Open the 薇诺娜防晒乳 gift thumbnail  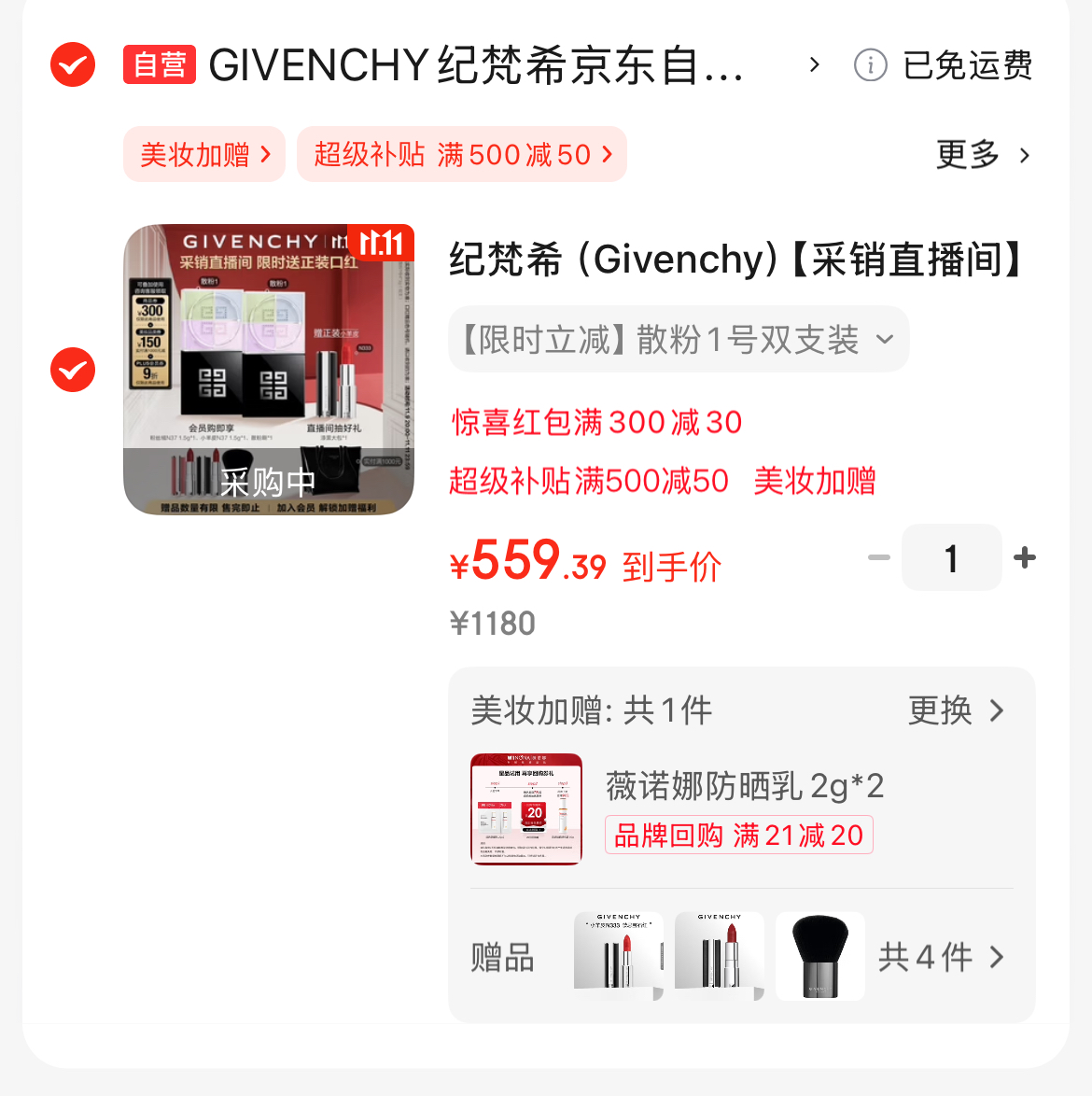526,808
